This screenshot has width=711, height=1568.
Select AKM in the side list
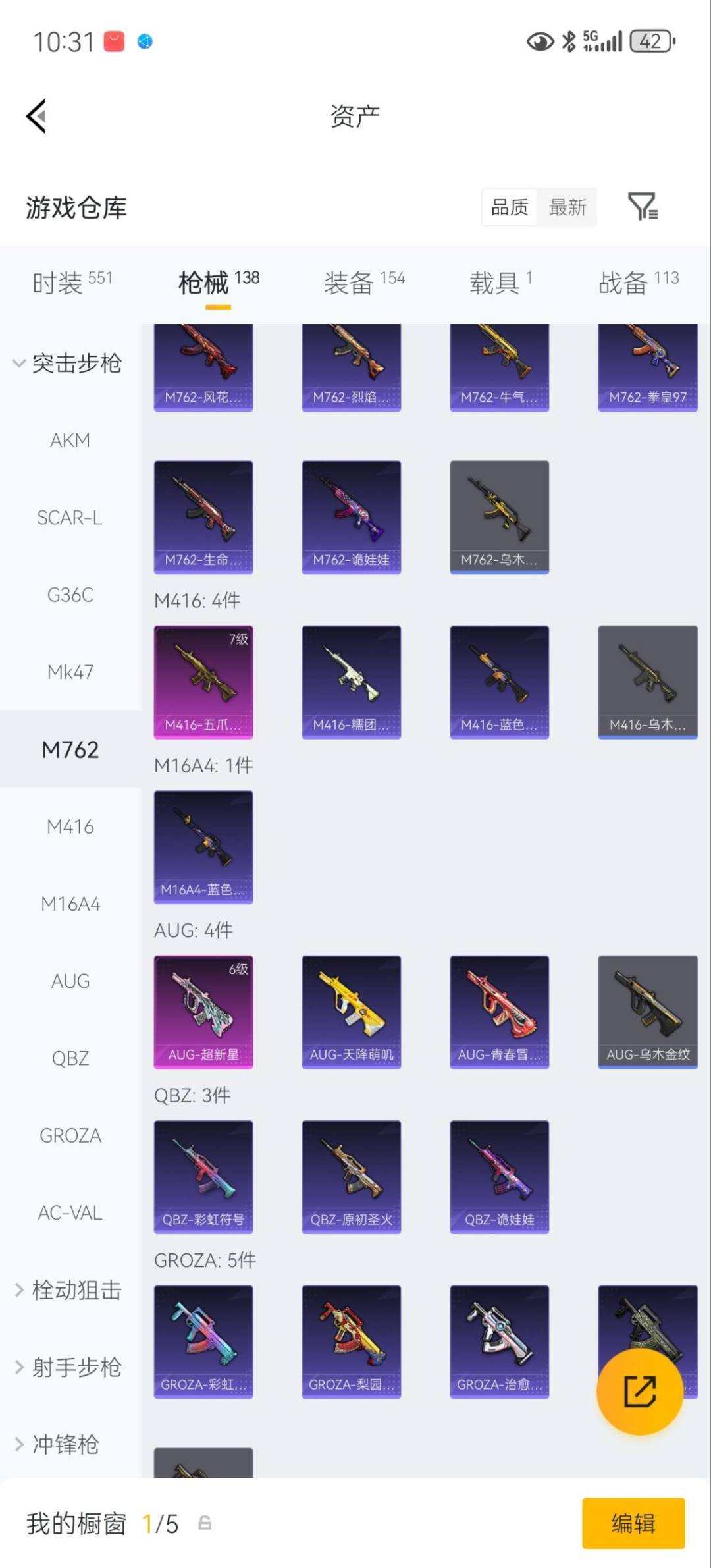pos(70,440)
